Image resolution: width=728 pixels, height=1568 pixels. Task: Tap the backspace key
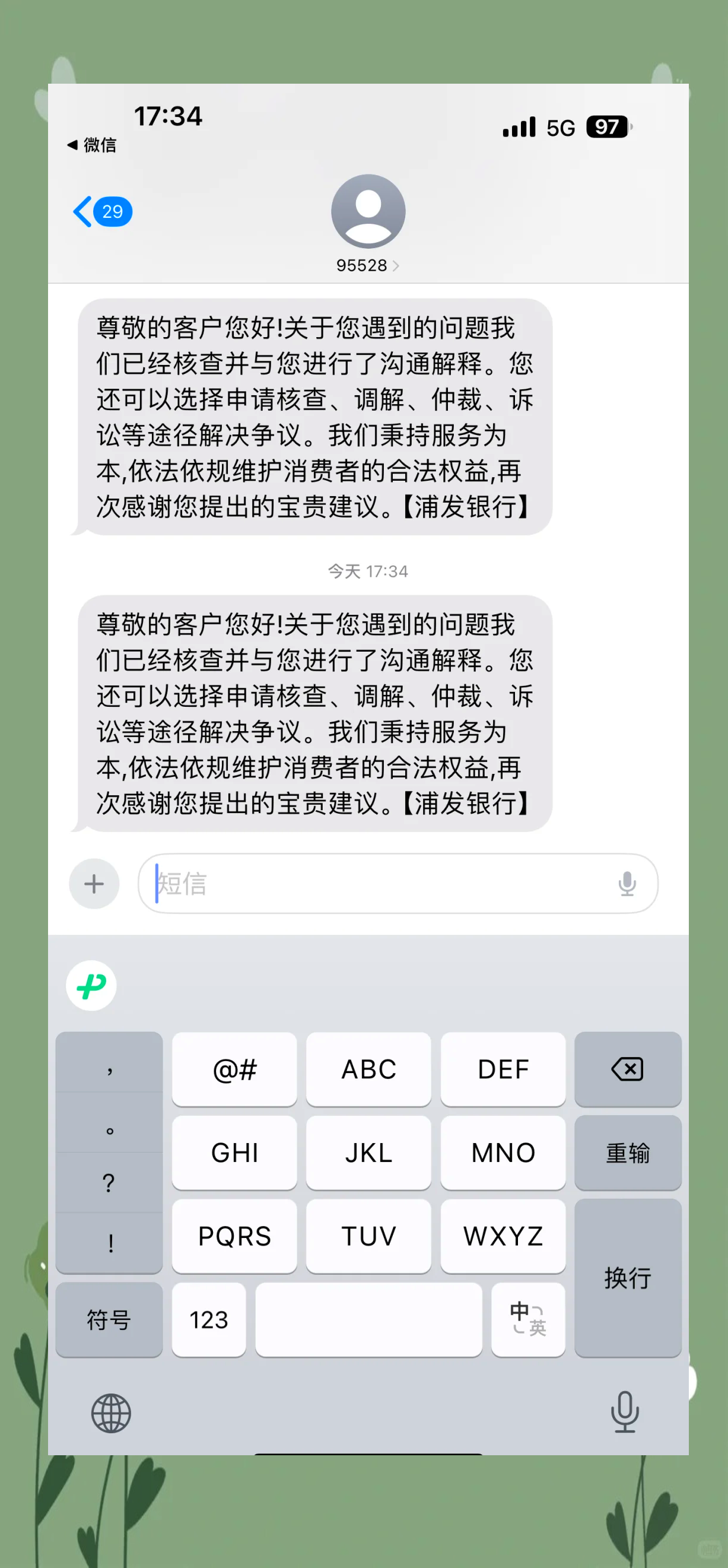627,1069
